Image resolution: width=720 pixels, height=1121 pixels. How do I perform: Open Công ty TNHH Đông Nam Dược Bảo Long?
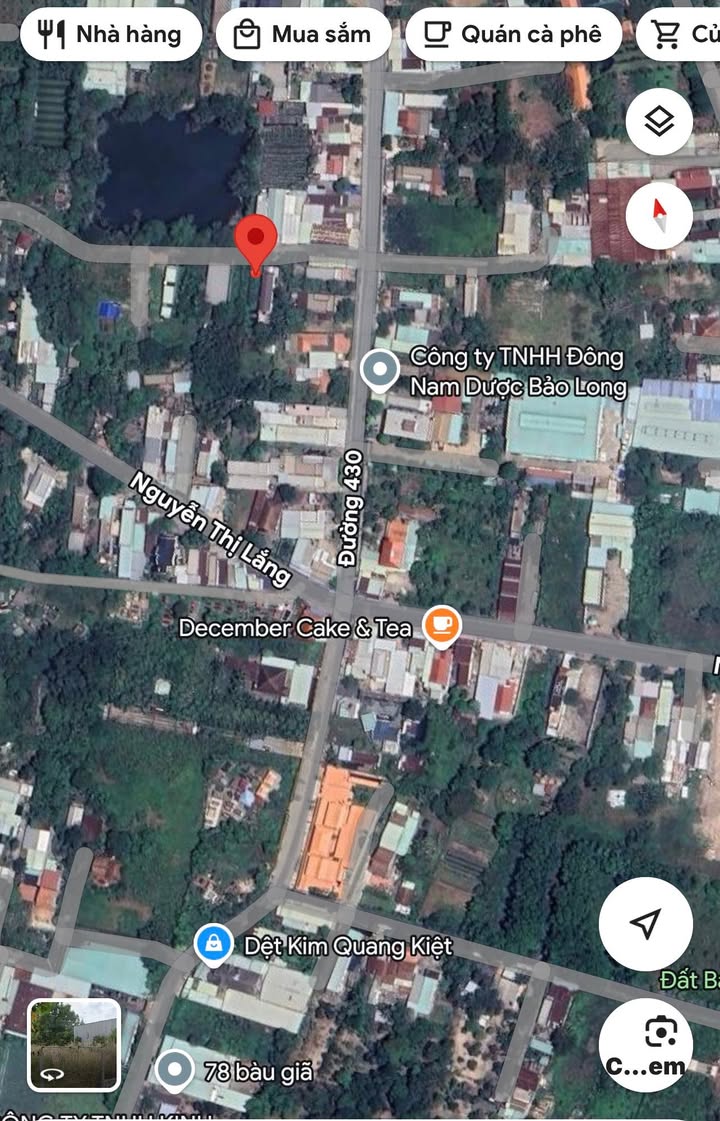pyautogui.click(x=380, y=370)
